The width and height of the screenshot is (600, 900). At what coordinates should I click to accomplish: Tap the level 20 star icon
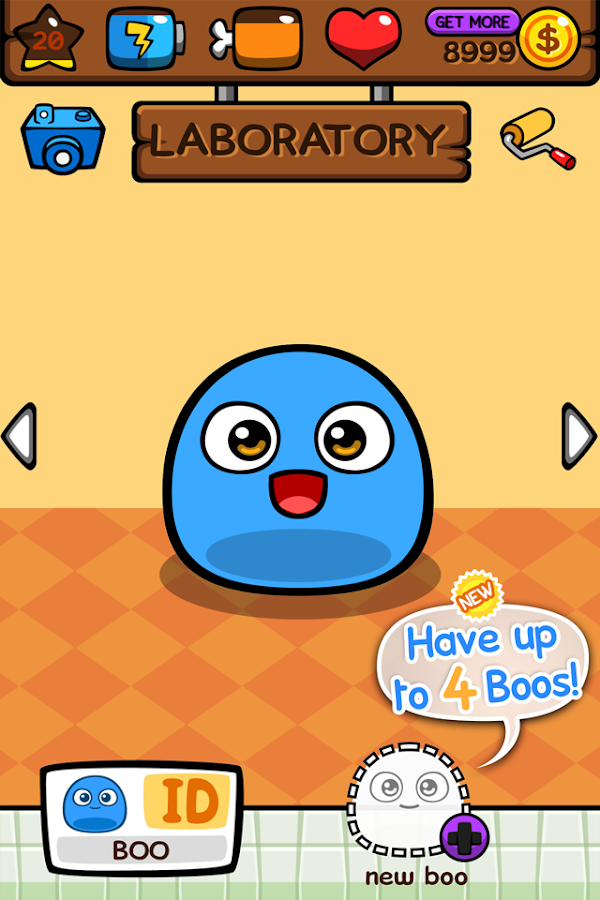point(47,37)
